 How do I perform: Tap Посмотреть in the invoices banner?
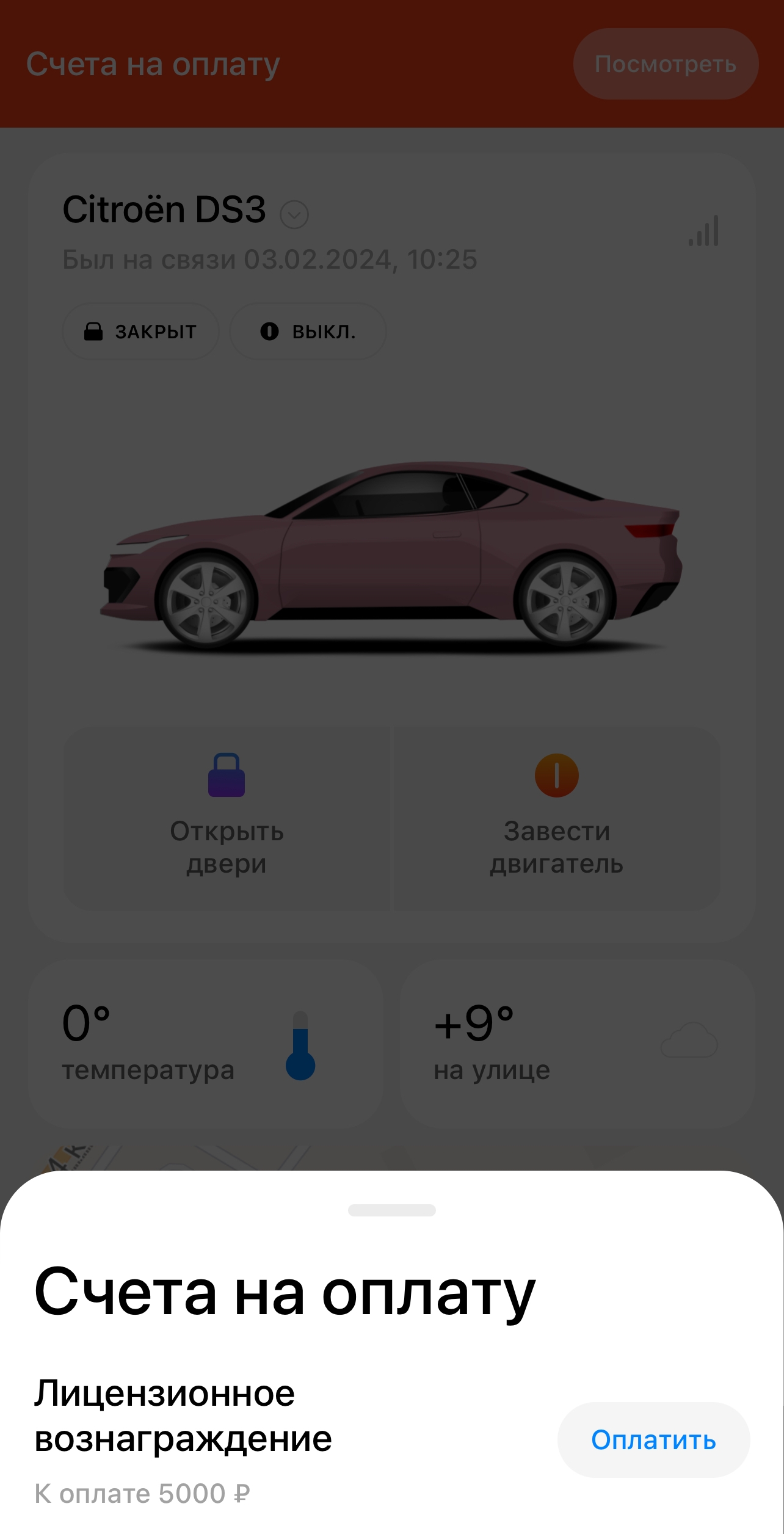click(666, 64)
